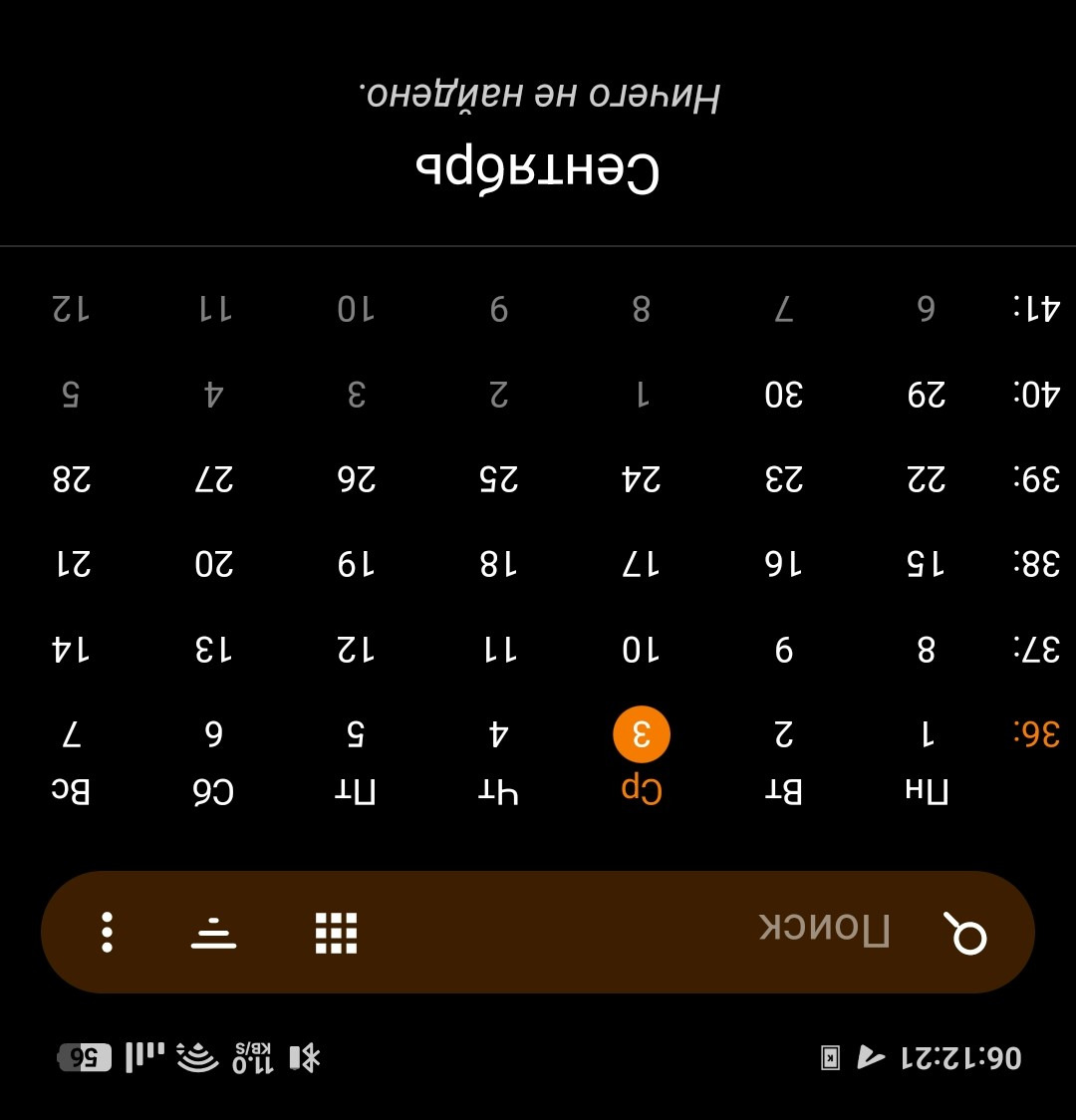Pick September 22 in the Пн column
This screenshot has width=1076, height=1120.
click(x=926, y=480)
